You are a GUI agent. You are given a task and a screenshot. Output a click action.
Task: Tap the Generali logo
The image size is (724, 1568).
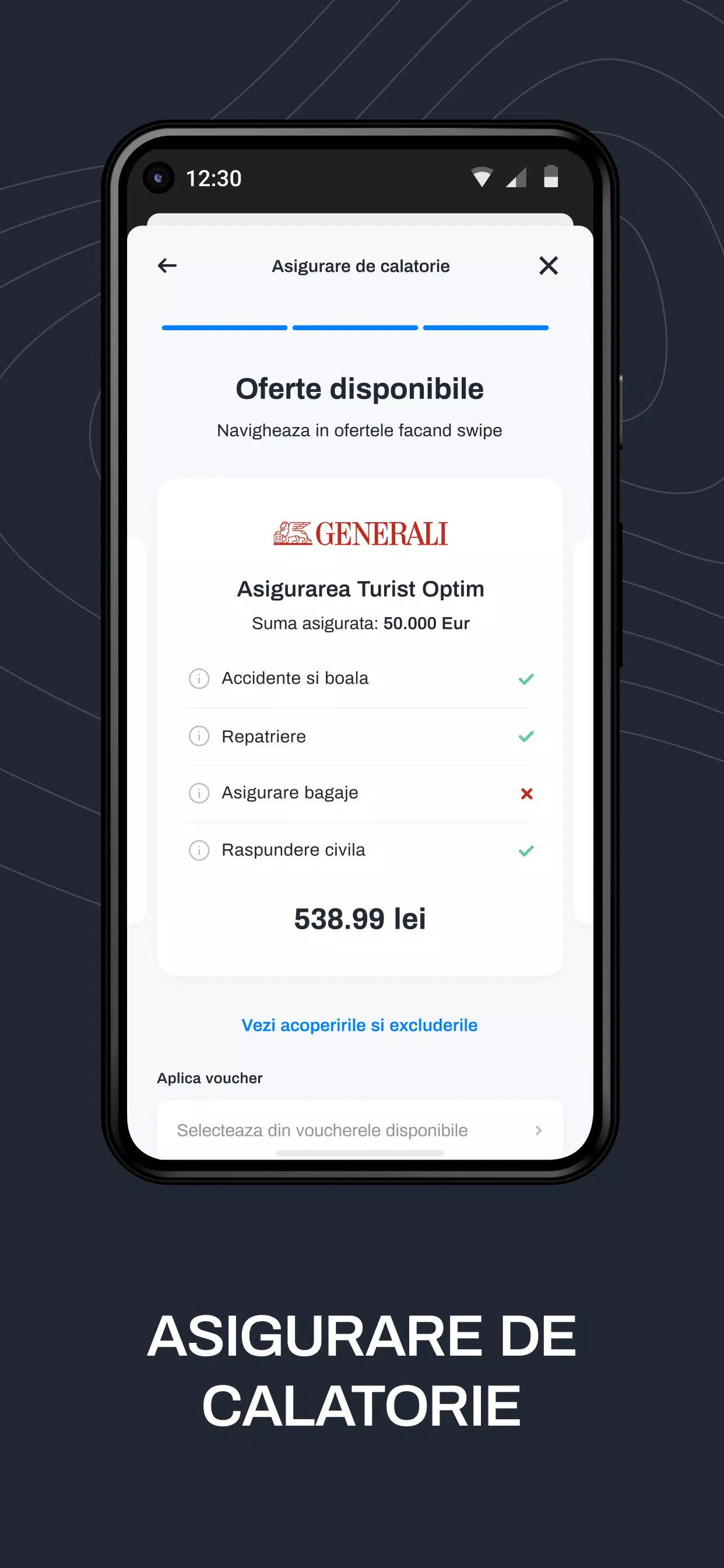360,532
